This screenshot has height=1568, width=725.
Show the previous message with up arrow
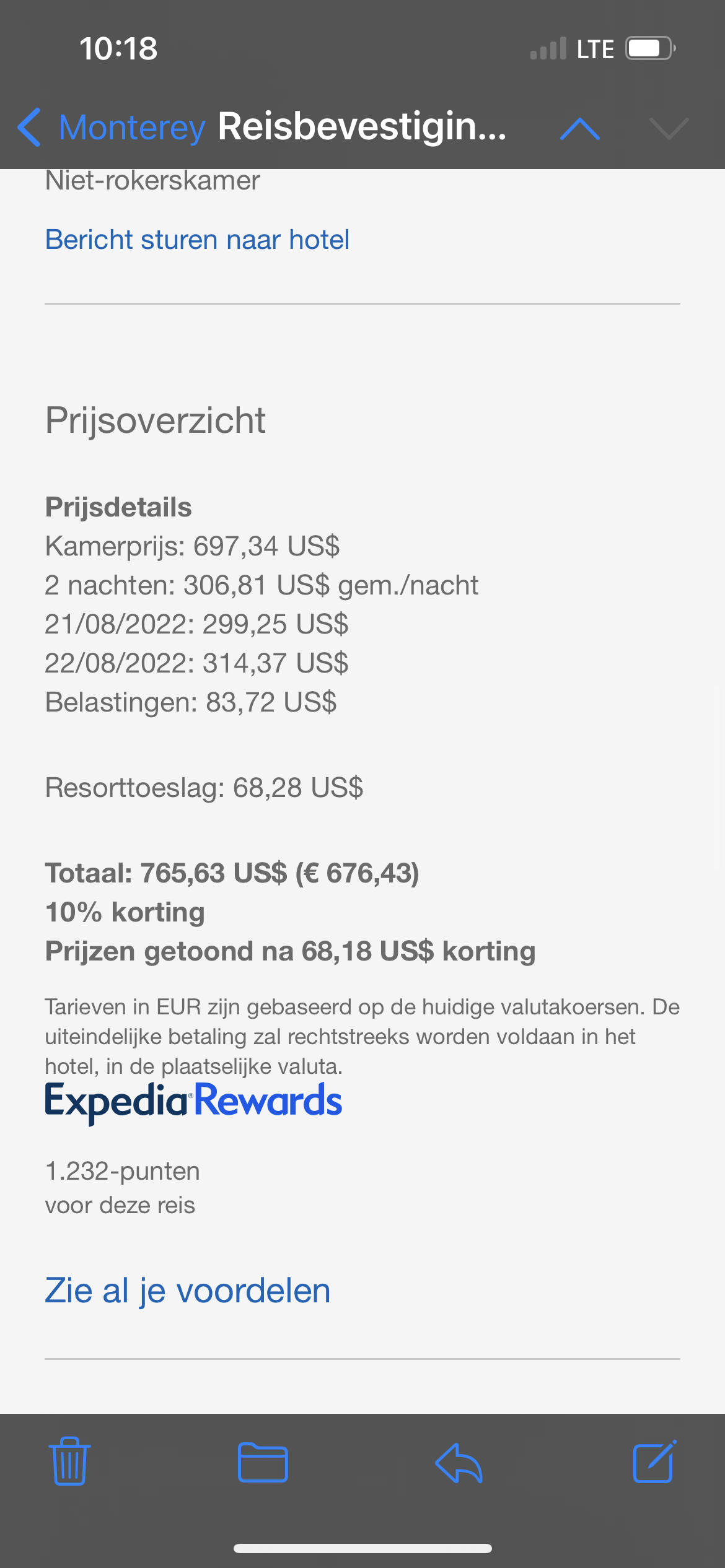(x=579, y=129)
